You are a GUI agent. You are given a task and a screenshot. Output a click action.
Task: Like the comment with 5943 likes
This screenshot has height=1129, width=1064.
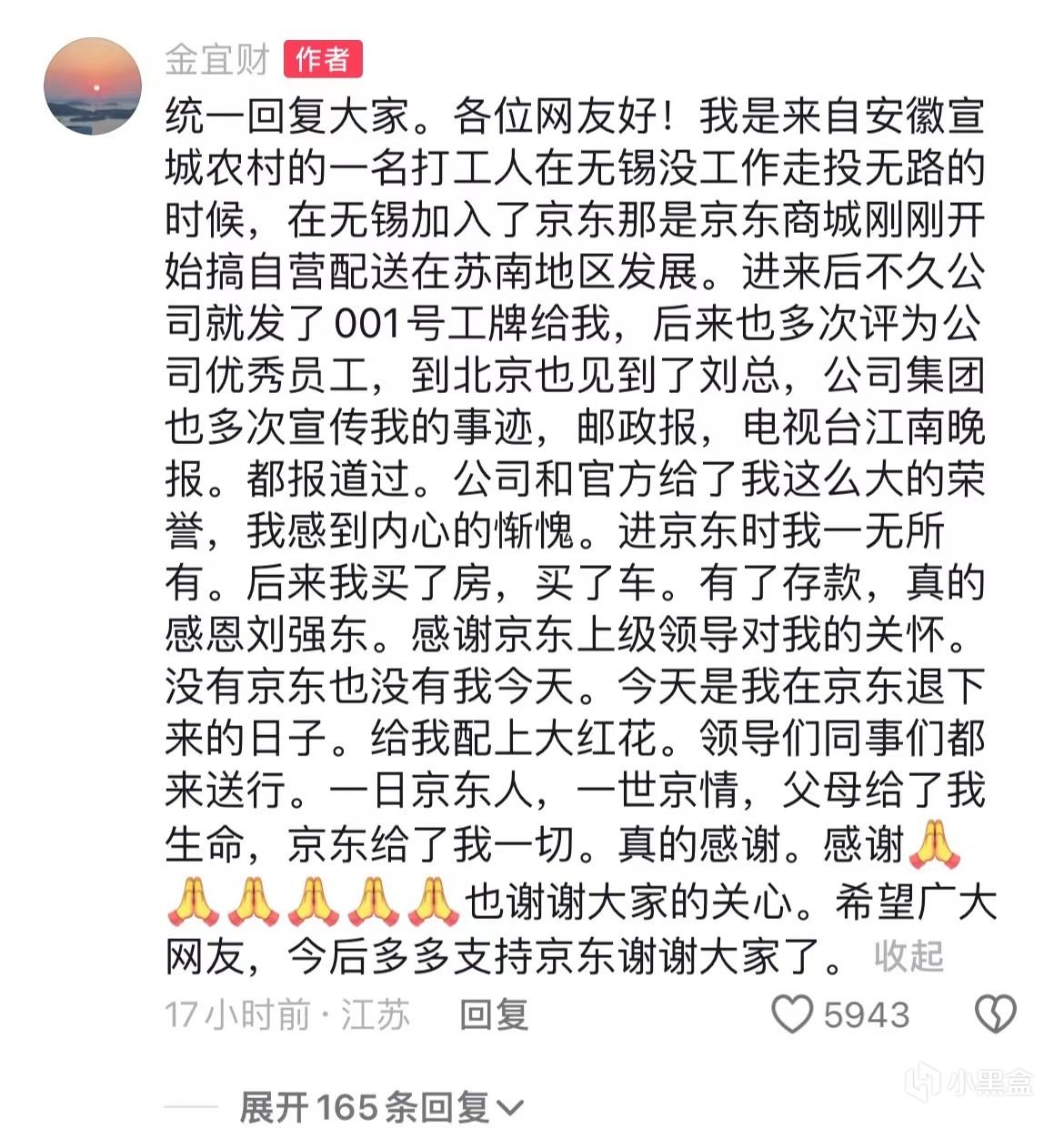pyautogui.click(x=792, y=1013)
